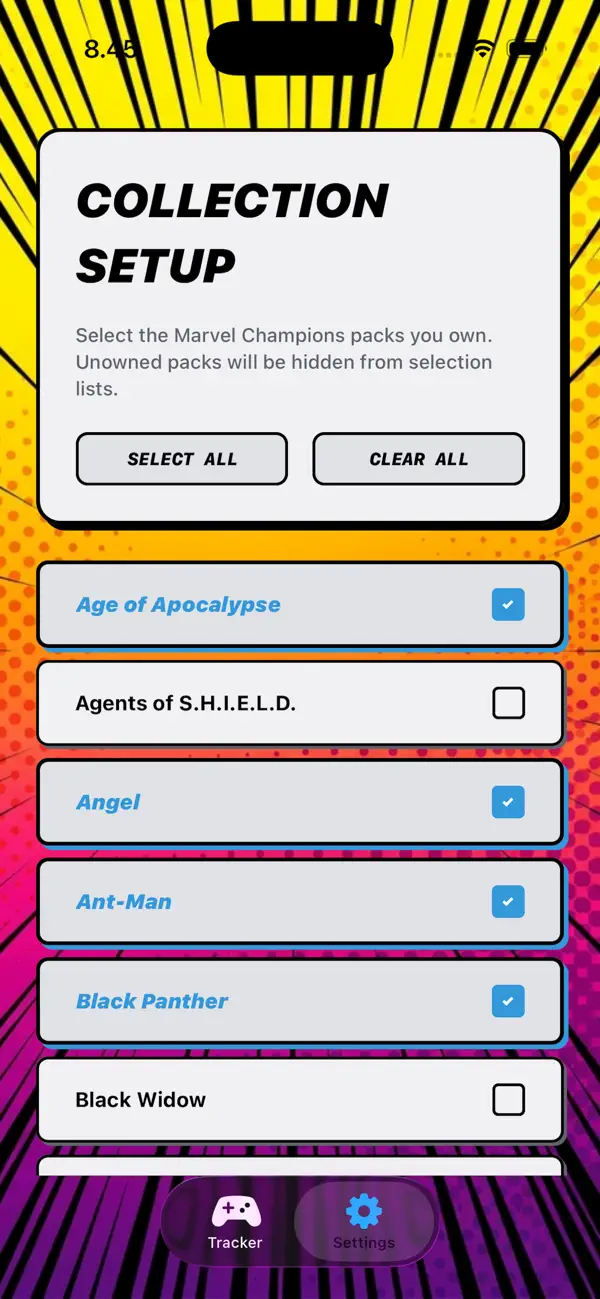
Task: Open the Settings tab
Action: point(364,1222)
